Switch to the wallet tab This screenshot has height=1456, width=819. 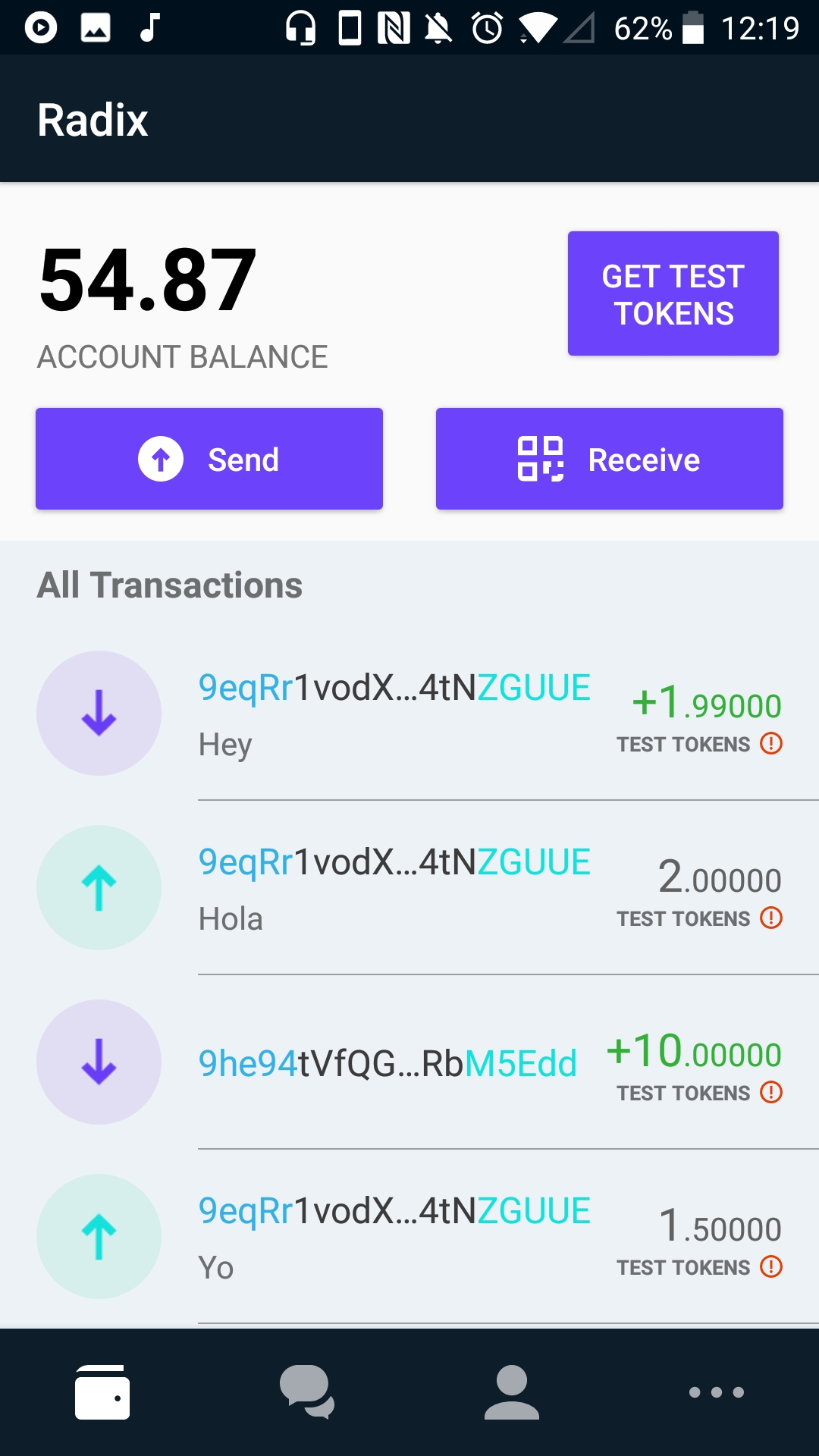coord(102,1392)
